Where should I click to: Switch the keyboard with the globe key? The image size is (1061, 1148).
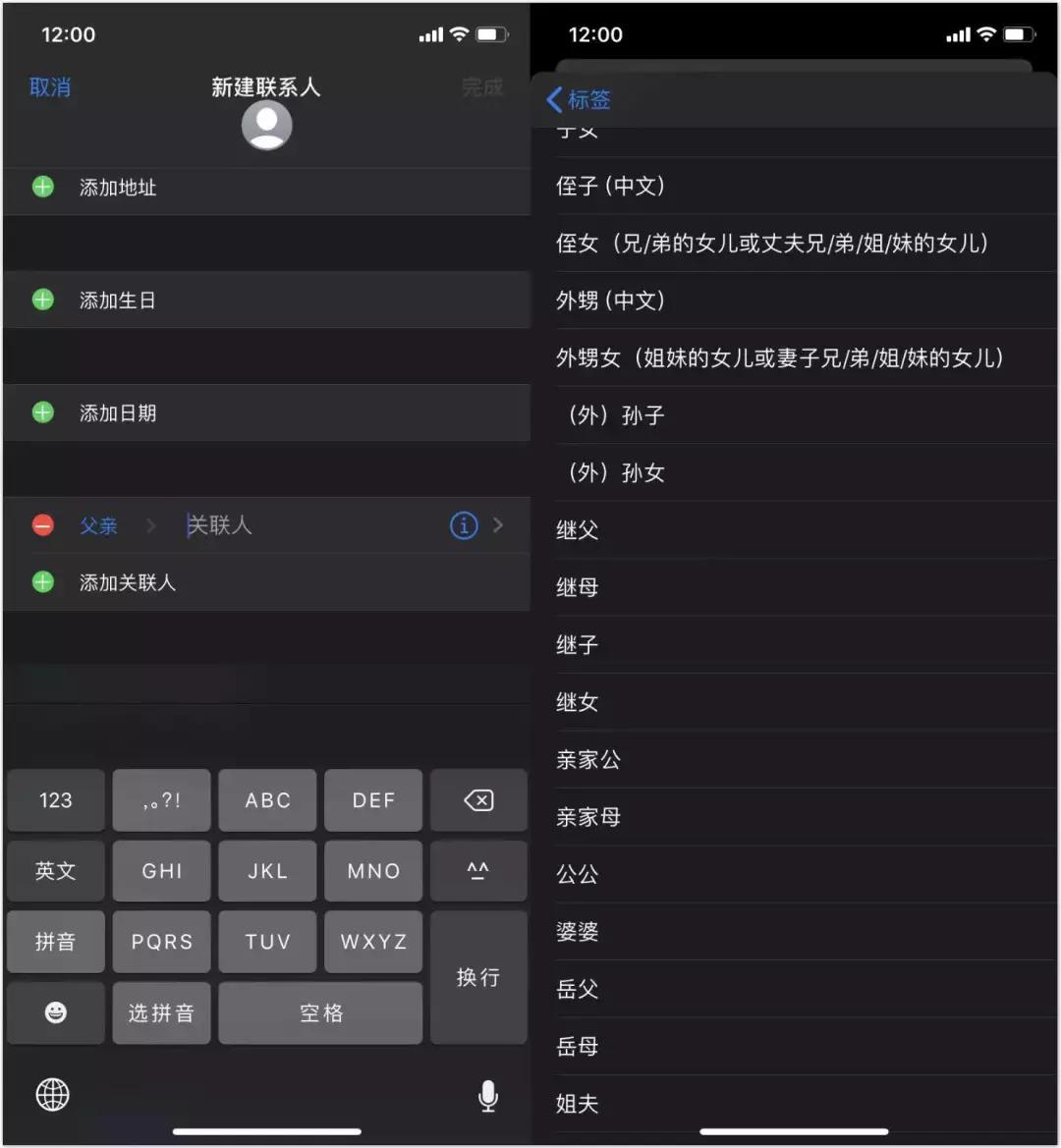point(53,1094)
